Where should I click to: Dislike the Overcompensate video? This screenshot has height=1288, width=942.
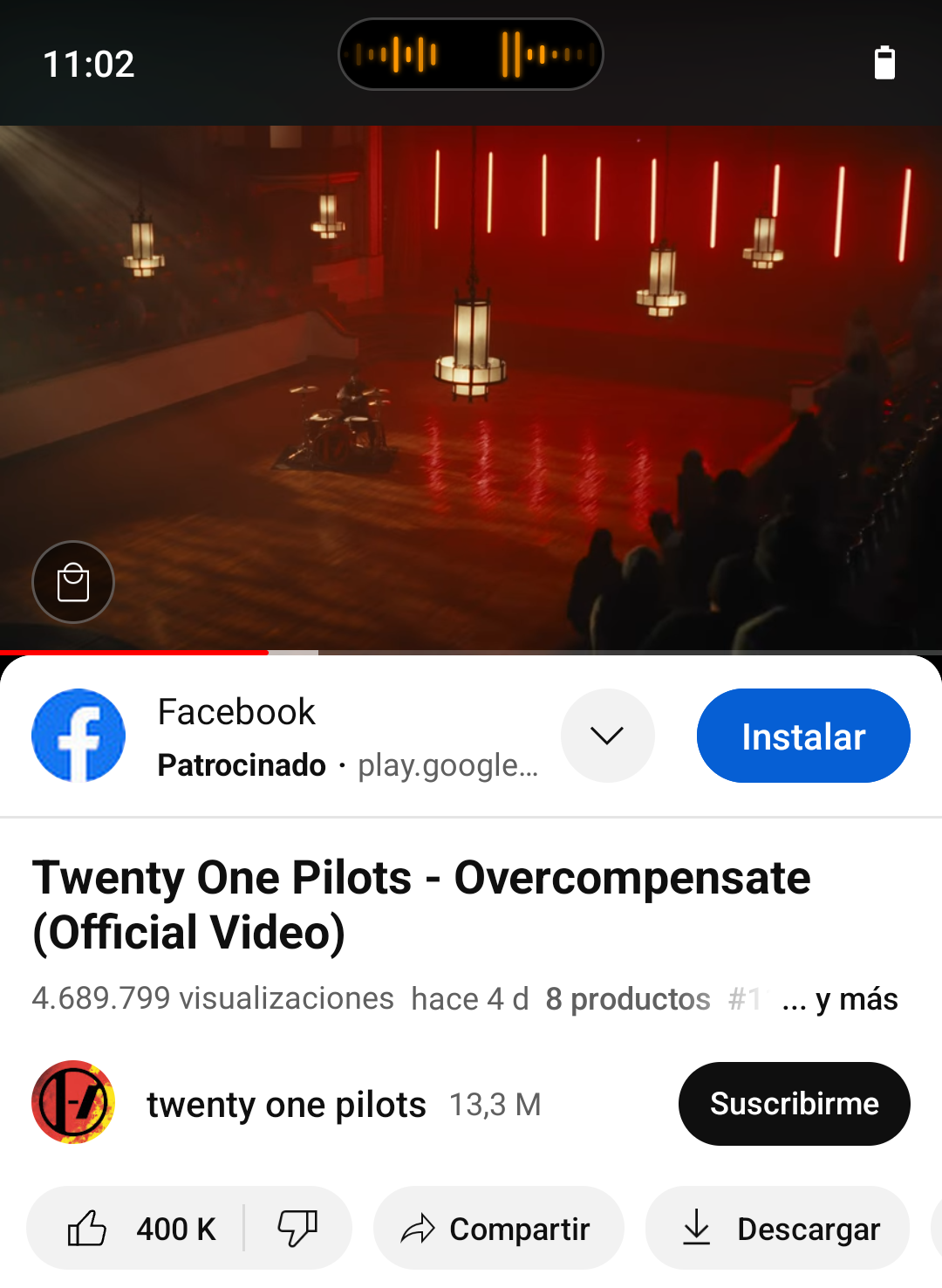click(x=297, y=1229)
